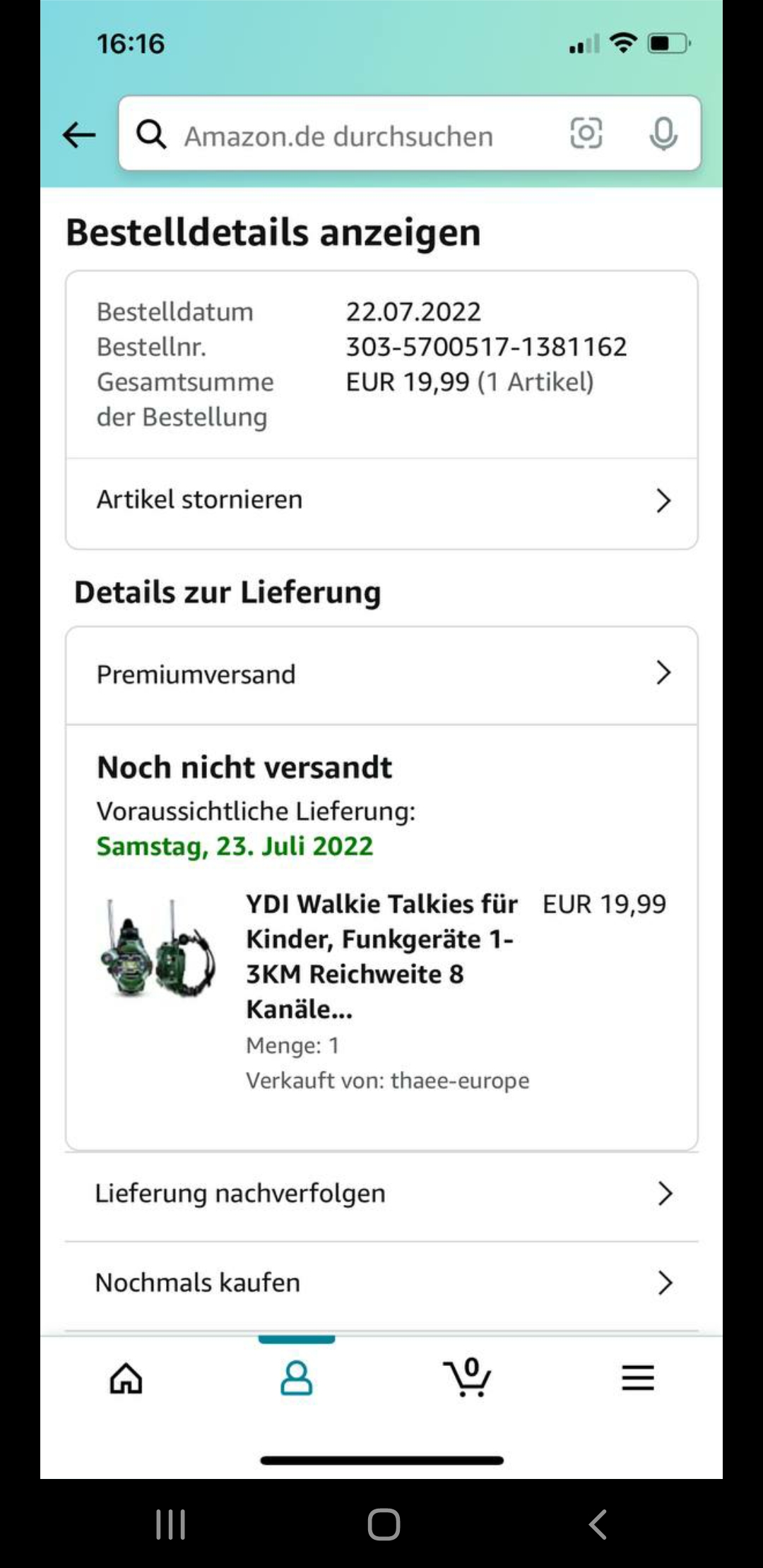This screenshot has width=763, height=1568.
Task: Open the Premiumversand row
Action: 381,675
